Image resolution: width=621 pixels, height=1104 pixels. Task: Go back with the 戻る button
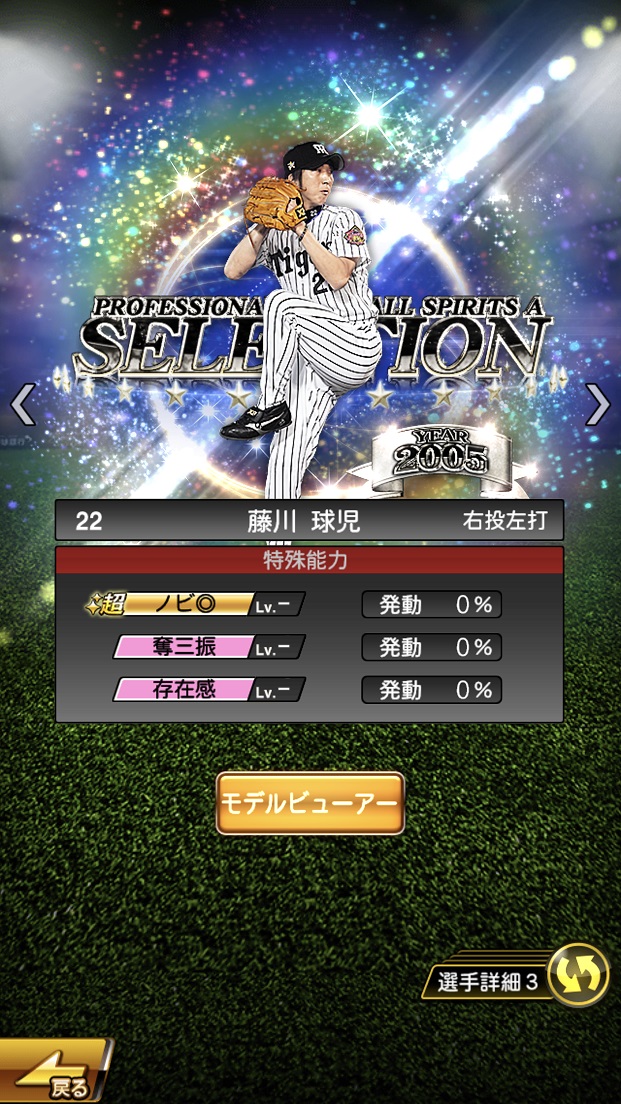click(x=55, y=1072)
